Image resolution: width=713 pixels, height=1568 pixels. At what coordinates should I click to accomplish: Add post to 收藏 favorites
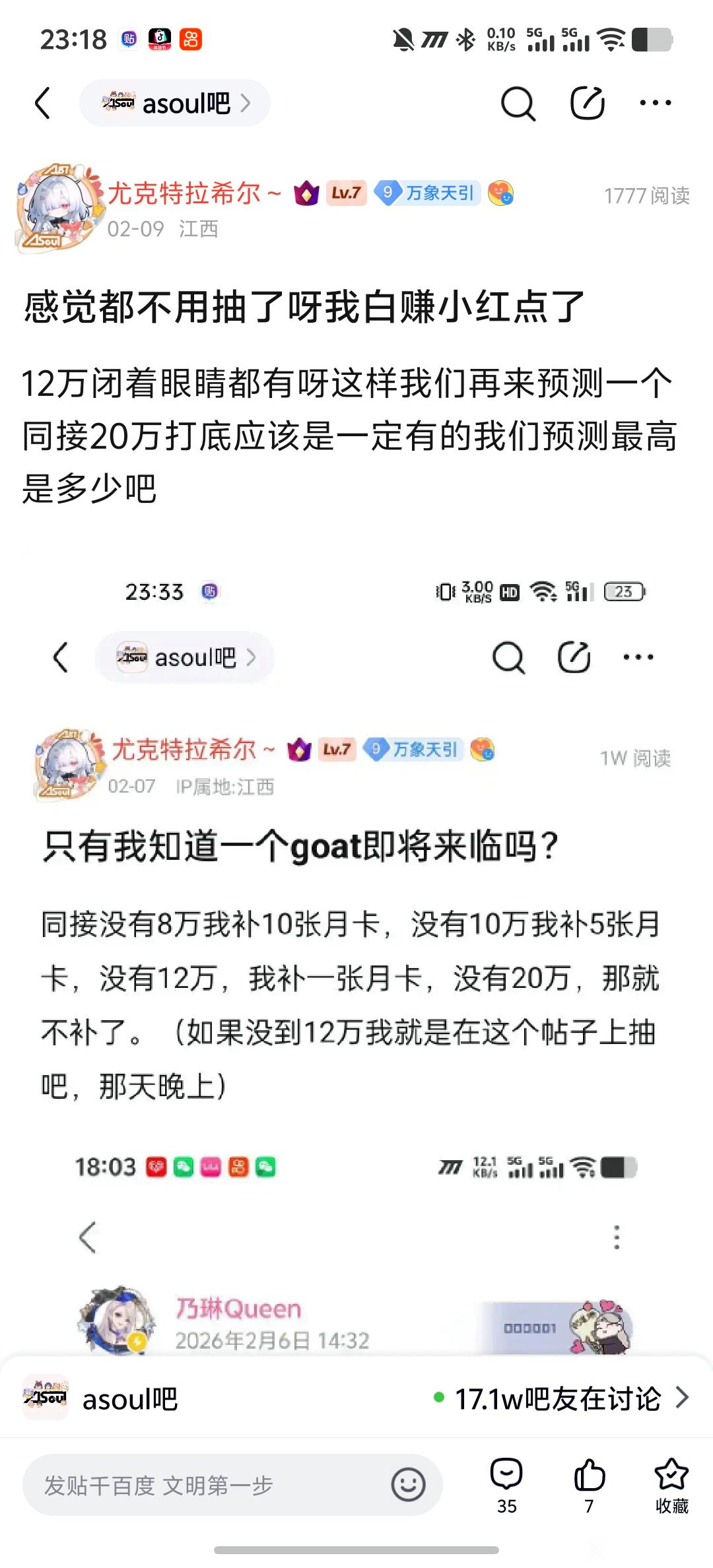click(671, 1484)
